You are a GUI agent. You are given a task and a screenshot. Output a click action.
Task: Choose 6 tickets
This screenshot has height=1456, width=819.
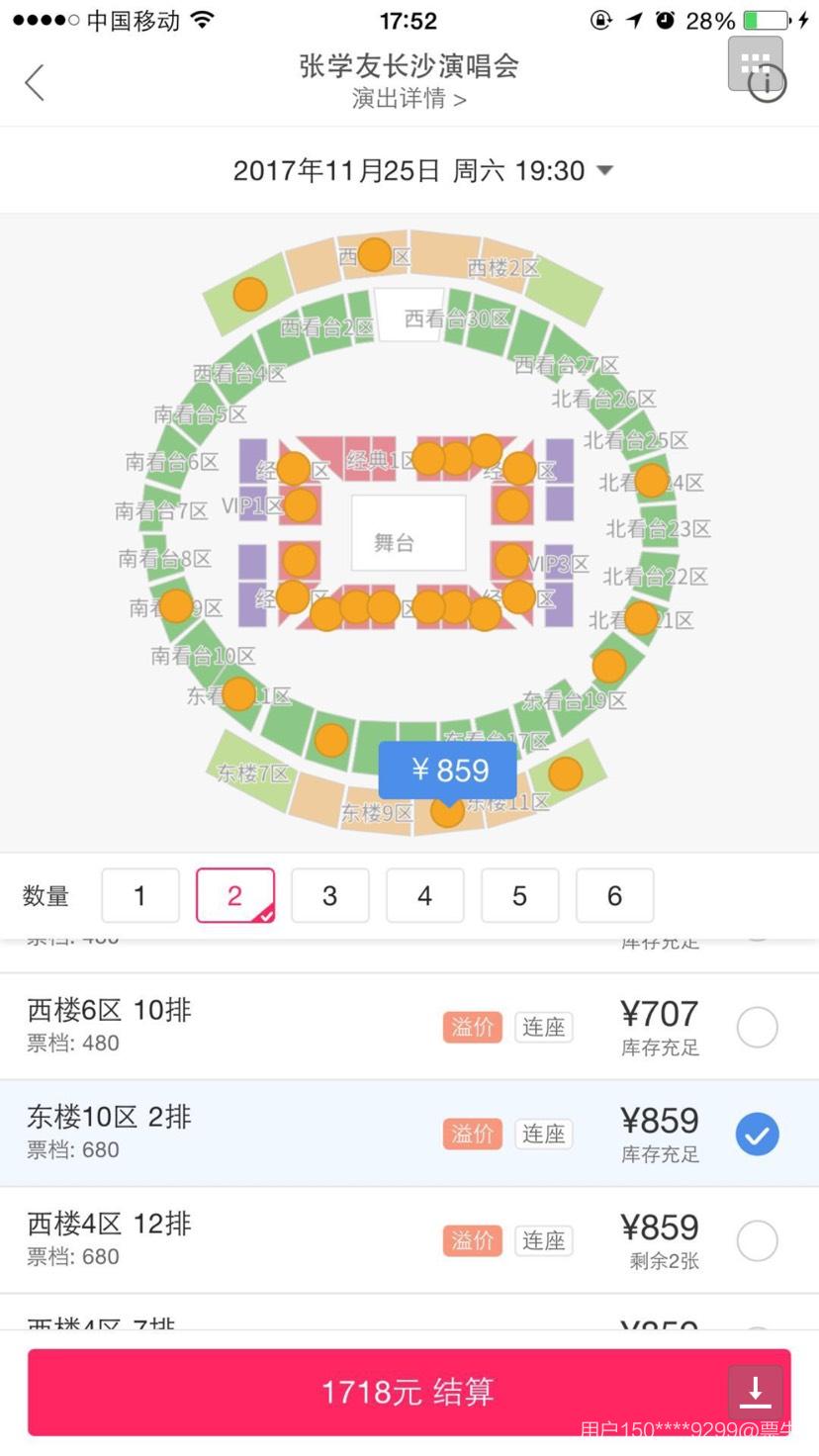615,895
